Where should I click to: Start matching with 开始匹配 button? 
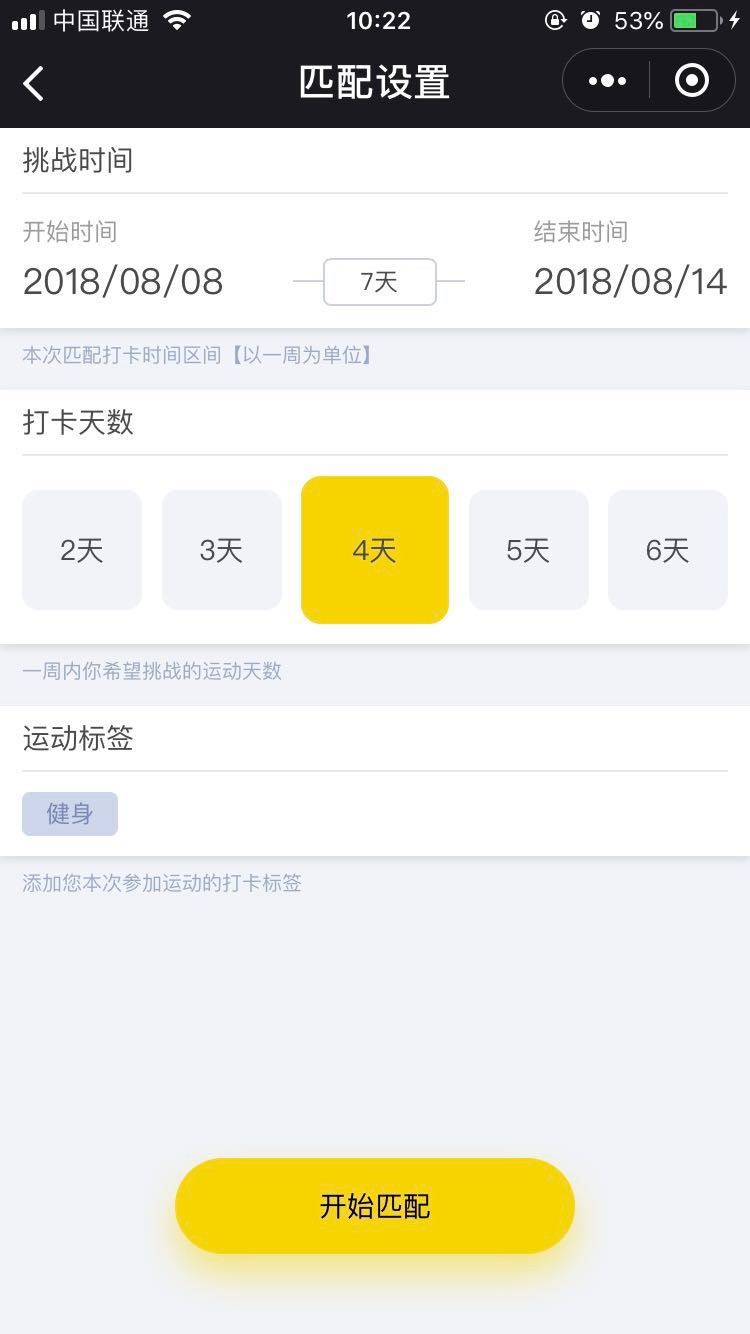(x=375, y=1206)
